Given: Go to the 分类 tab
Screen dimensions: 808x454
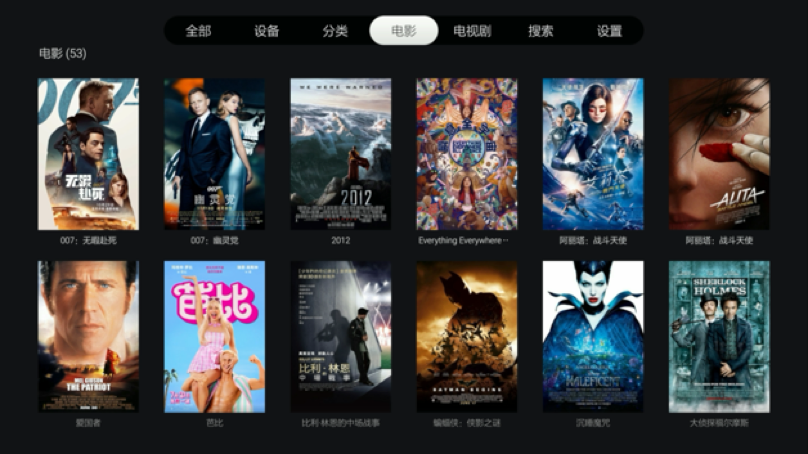Looking at the screenshot, I should [x=335, y=31].
